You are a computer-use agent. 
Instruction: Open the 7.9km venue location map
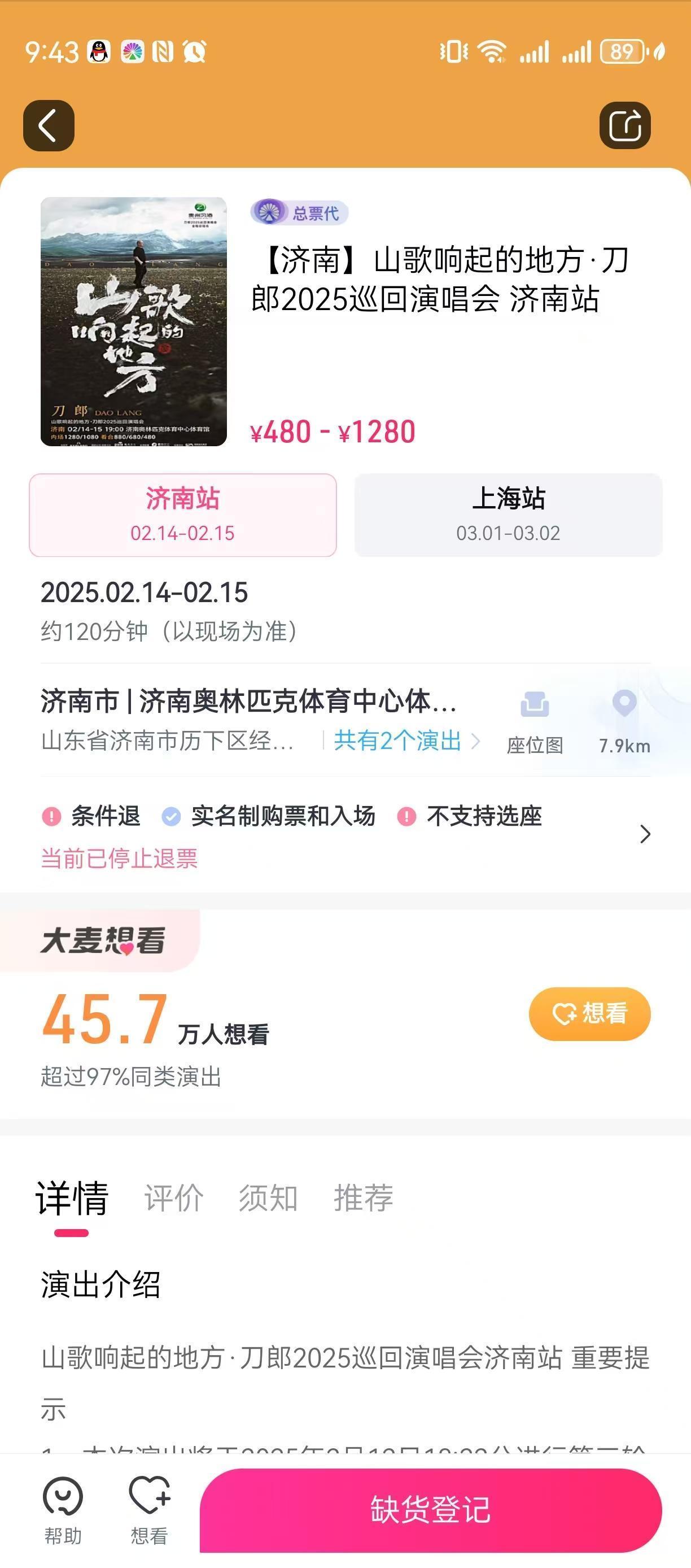pos(624,722)
